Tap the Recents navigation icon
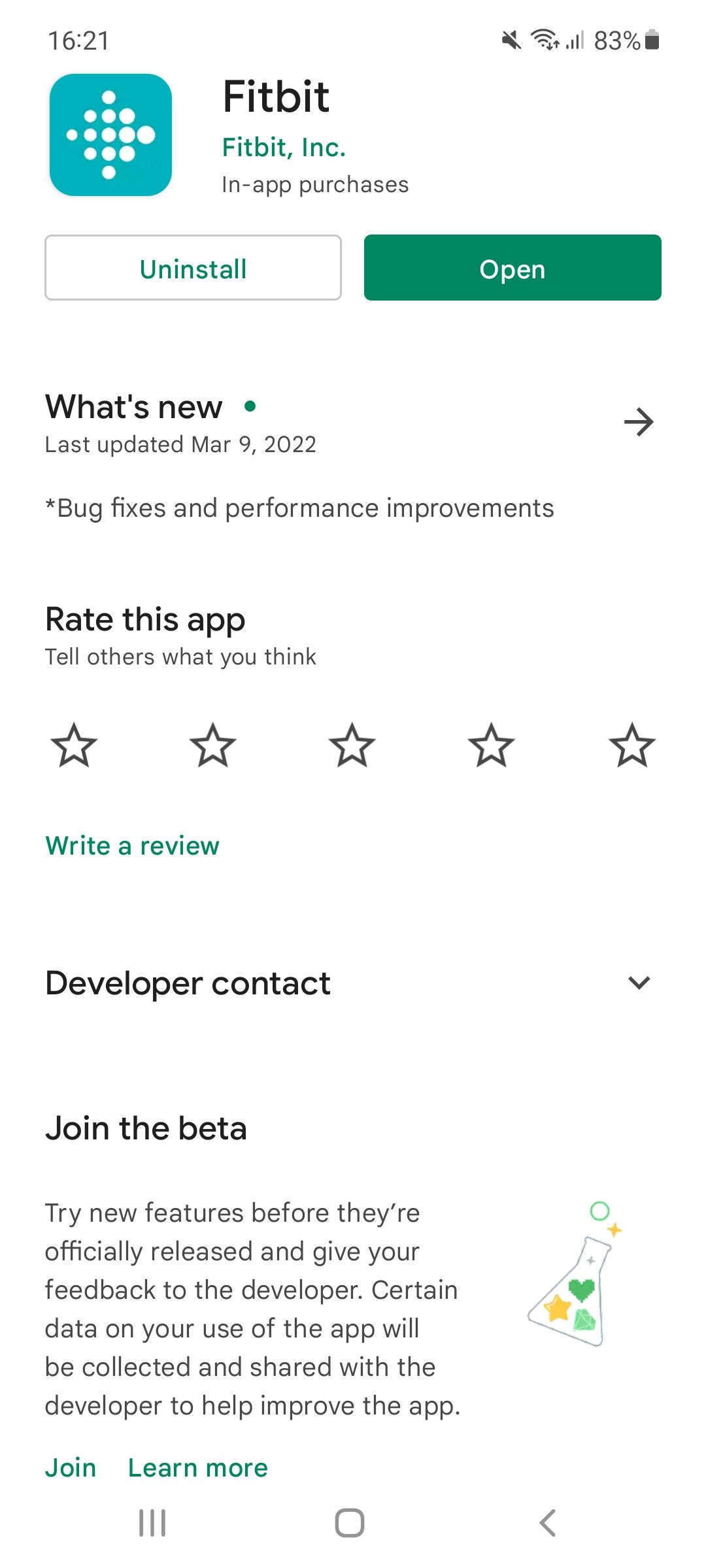Screen dimensions: 706x1568 coord(152,1523)
